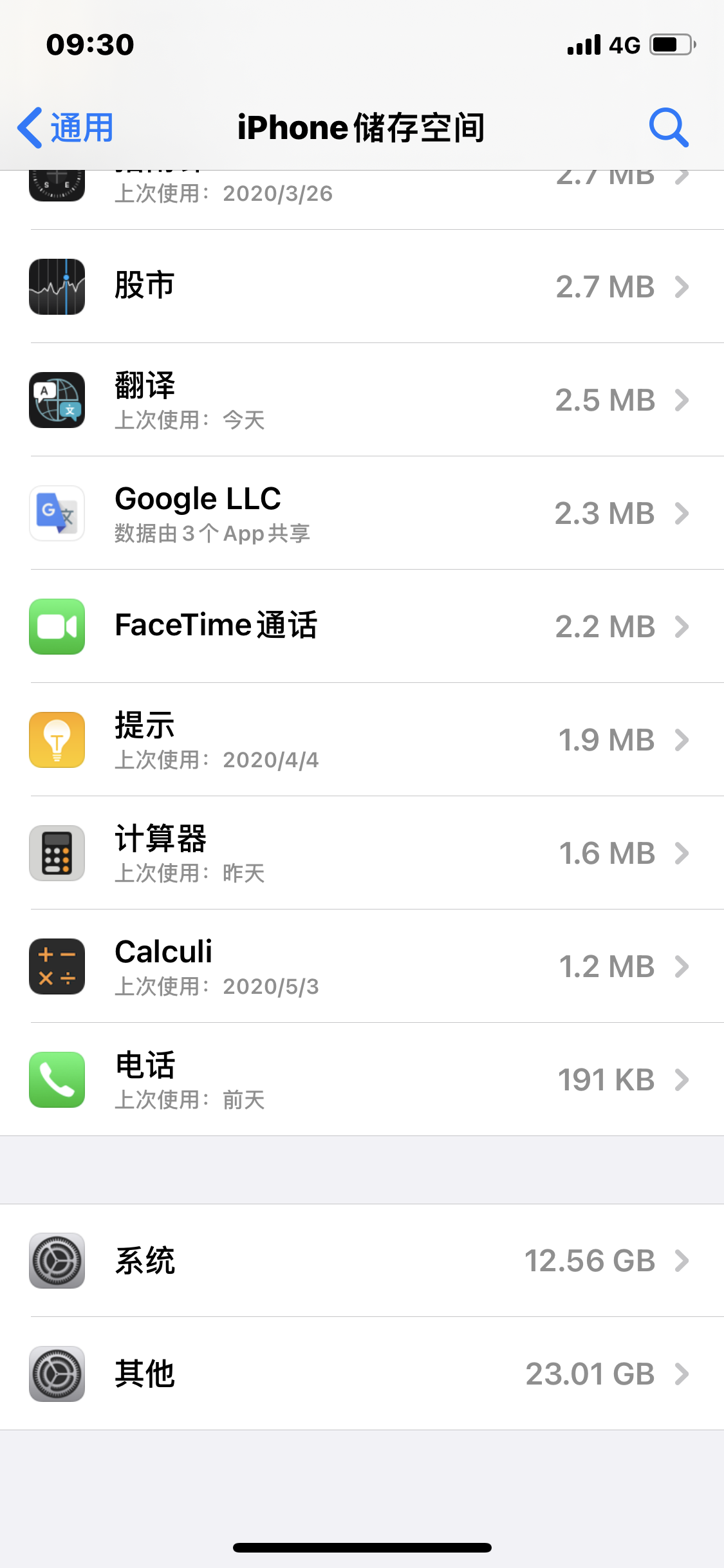The height and width of the screenshot is (1568, 724).
Task: Open 计算器 storage details
Action: pos(362,853)
